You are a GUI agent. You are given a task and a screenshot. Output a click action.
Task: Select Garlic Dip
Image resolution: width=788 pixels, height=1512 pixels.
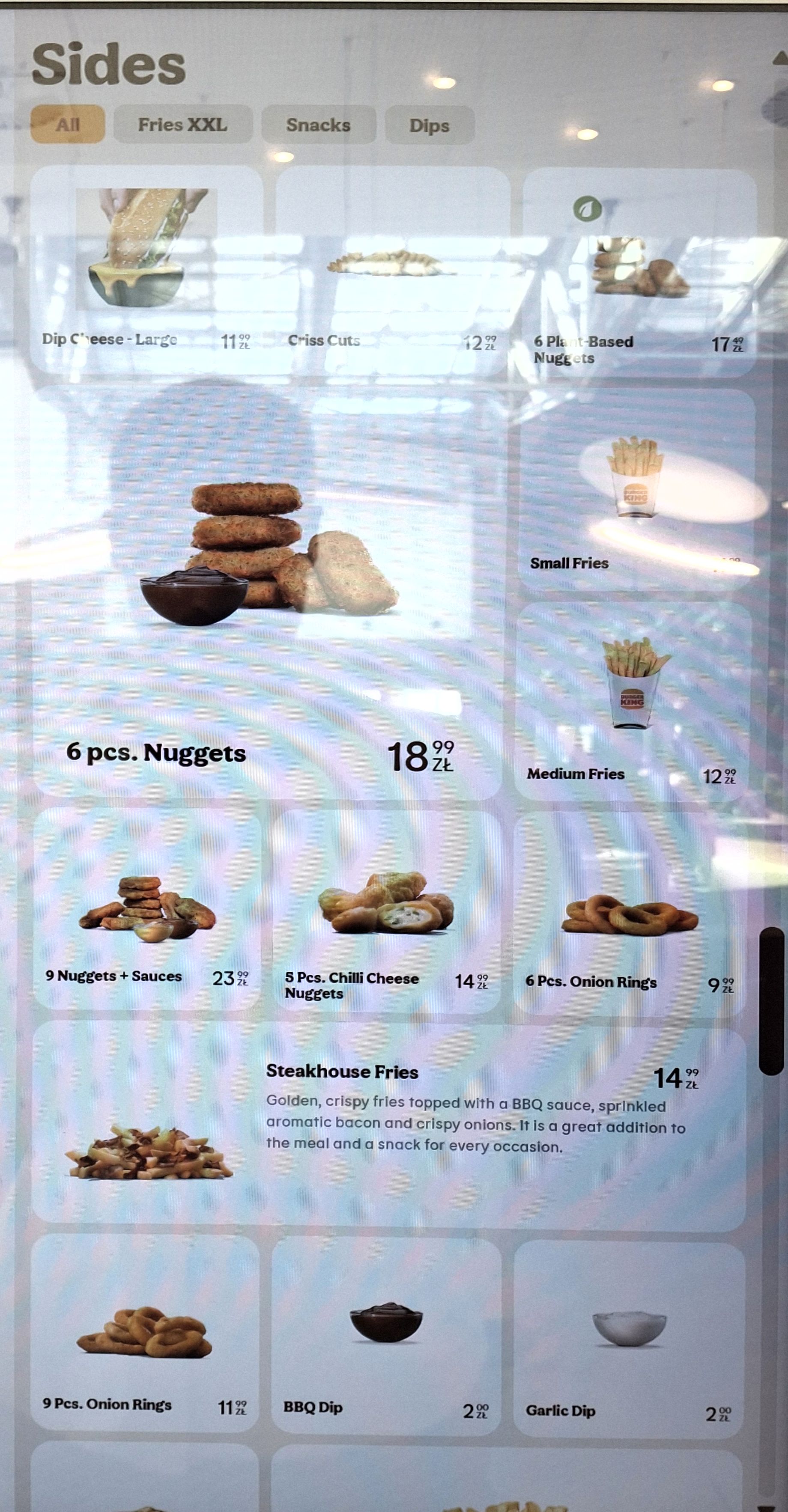(x=629, y=1338)
